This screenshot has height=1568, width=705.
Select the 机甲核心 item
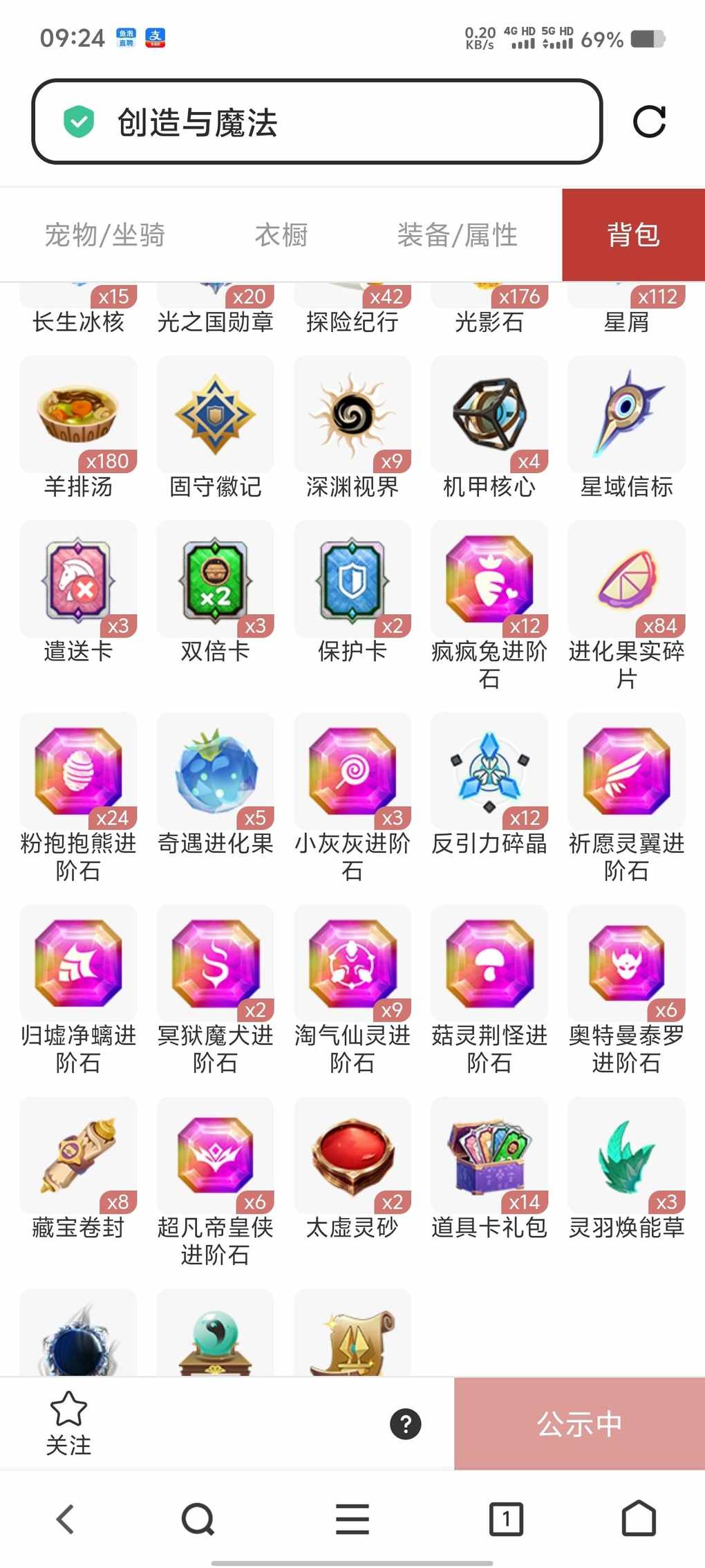(x=489, y=415)
